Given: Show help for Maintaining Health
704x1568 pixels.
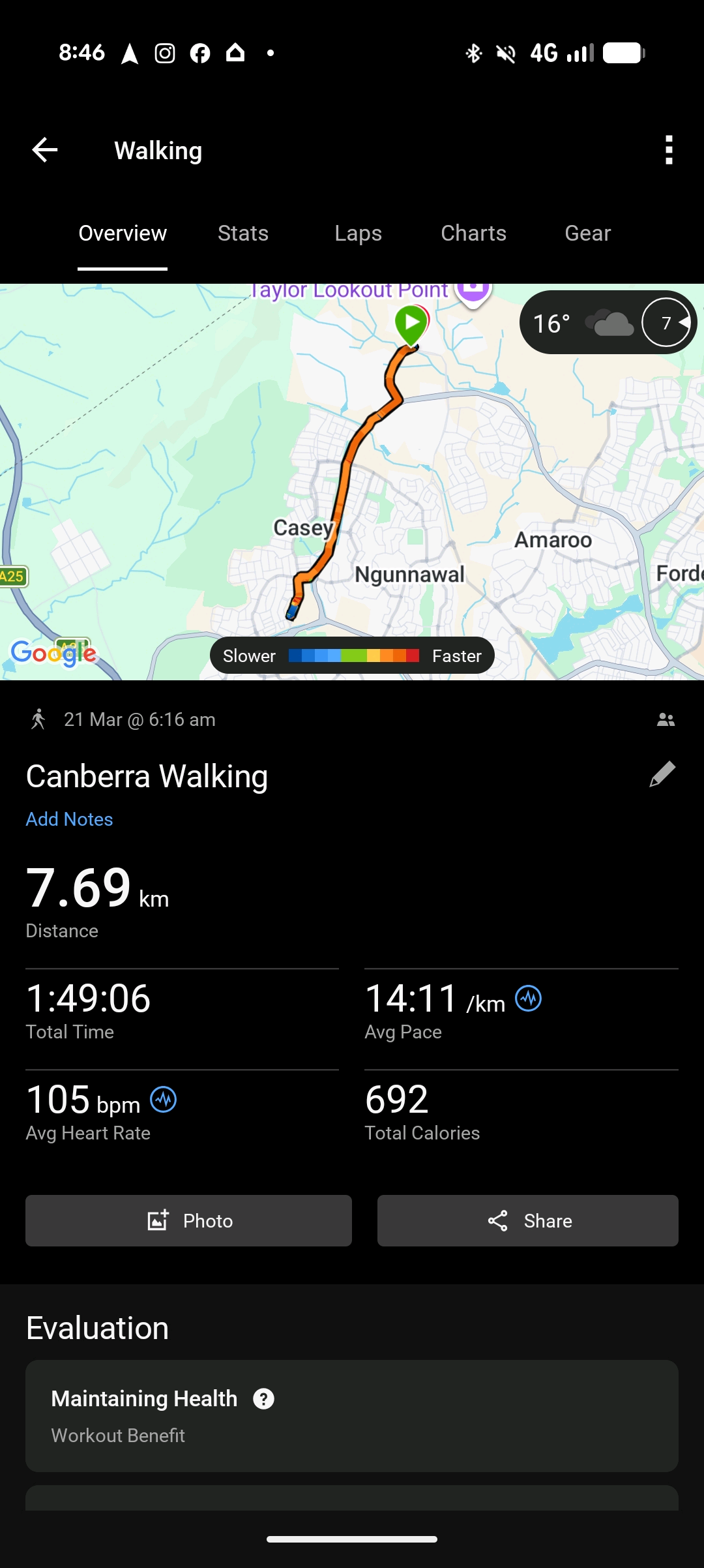Looking at the screenshot, I should [263, 1398].
